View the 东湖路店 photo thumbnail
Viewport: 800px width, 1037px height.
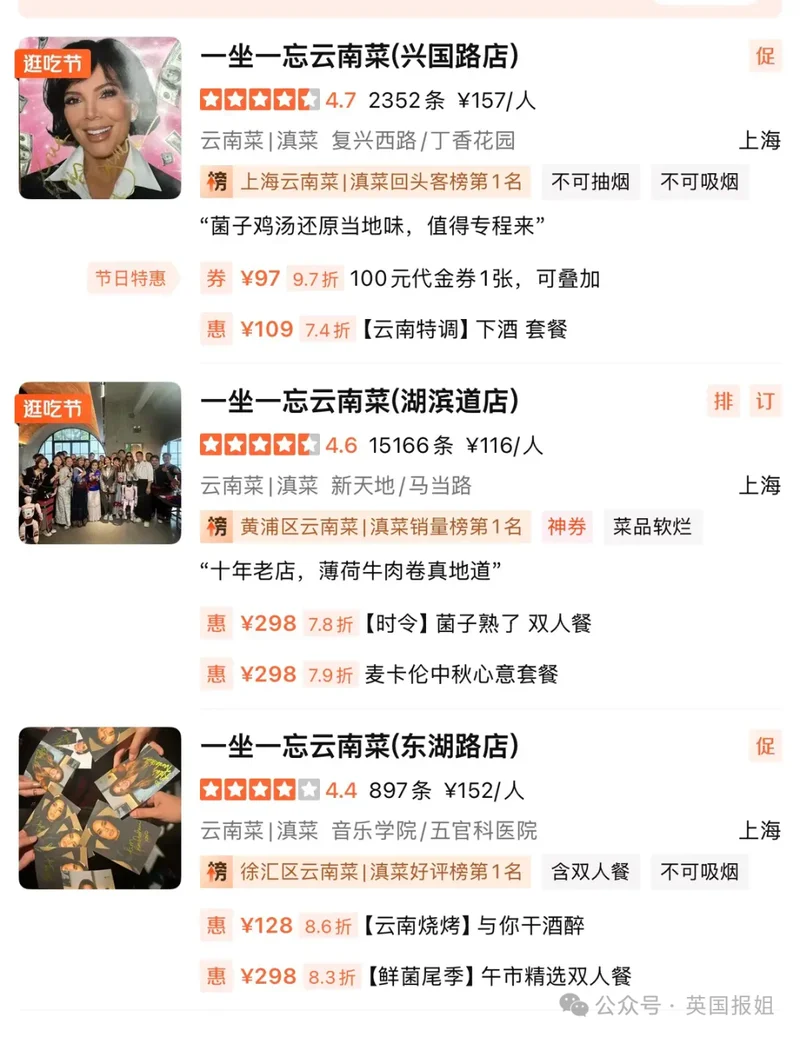pyautogui.click(x=100, y=808)
